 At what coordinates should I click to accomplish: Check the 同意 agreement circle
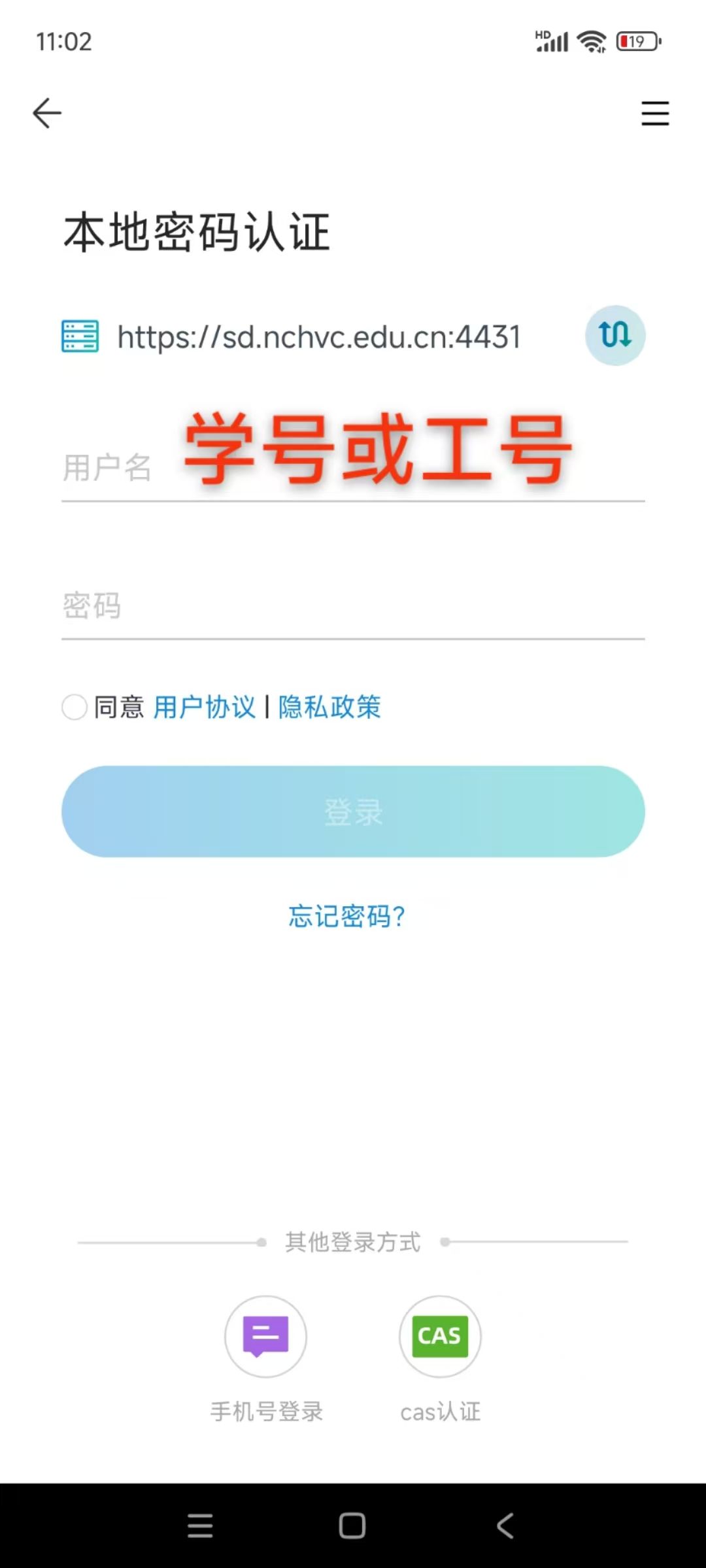(x=74, y=707)
